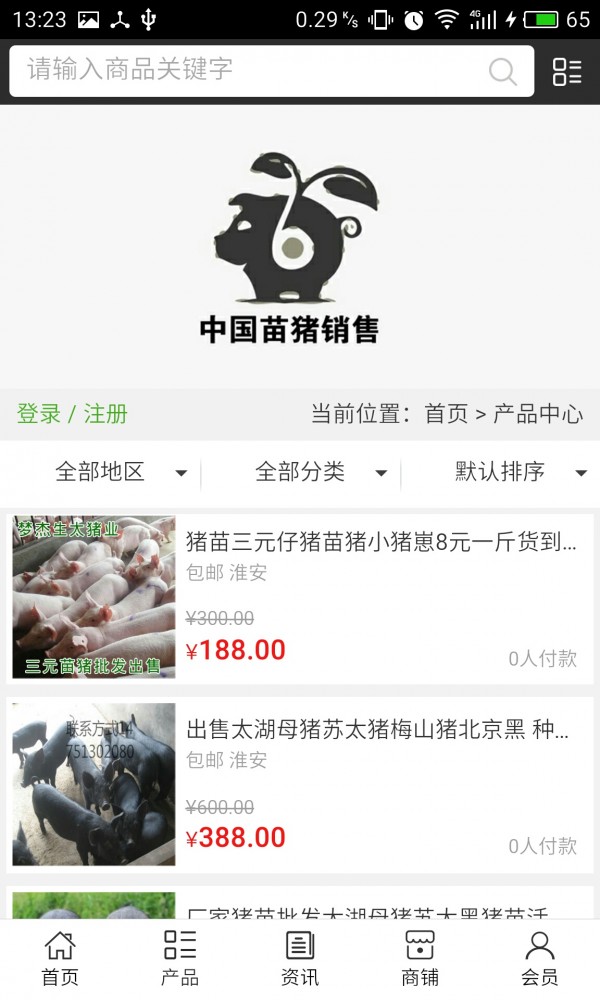Switch to the 商铺 shops tab
Viewport: 600px width, 1000px height.
(x=420, y=958)
